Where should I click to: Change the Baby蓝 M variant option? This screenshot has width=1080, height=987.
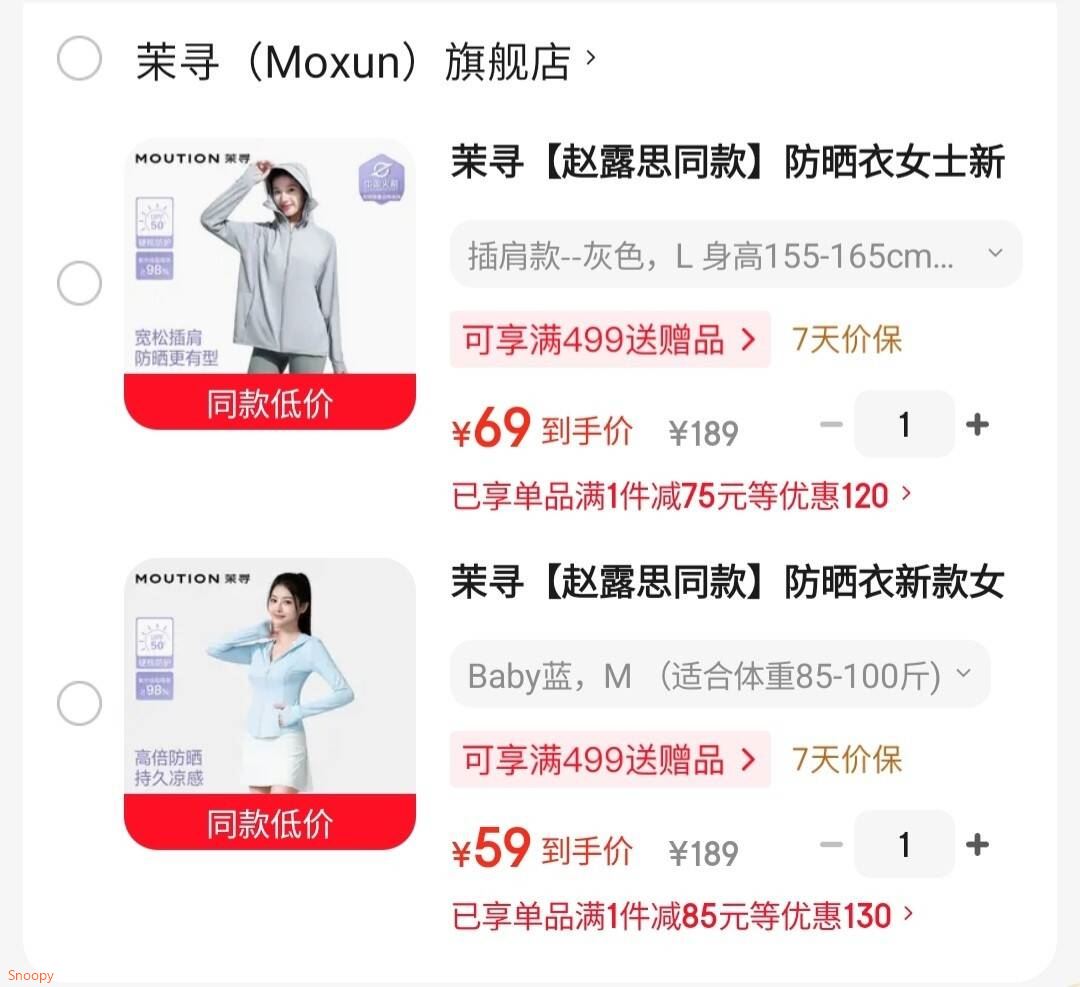pyautogui.click(x=720, y=675)
